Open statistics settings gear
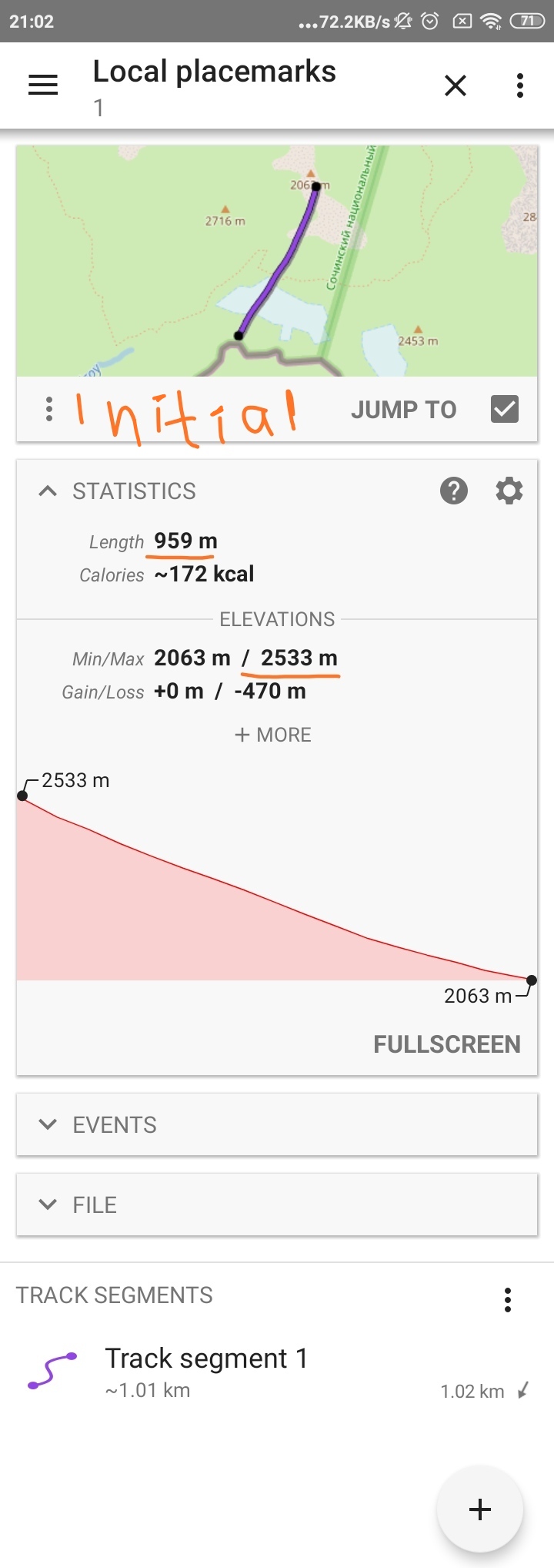Viewport: 554px width, 1568px height. [x=509, y=491]
